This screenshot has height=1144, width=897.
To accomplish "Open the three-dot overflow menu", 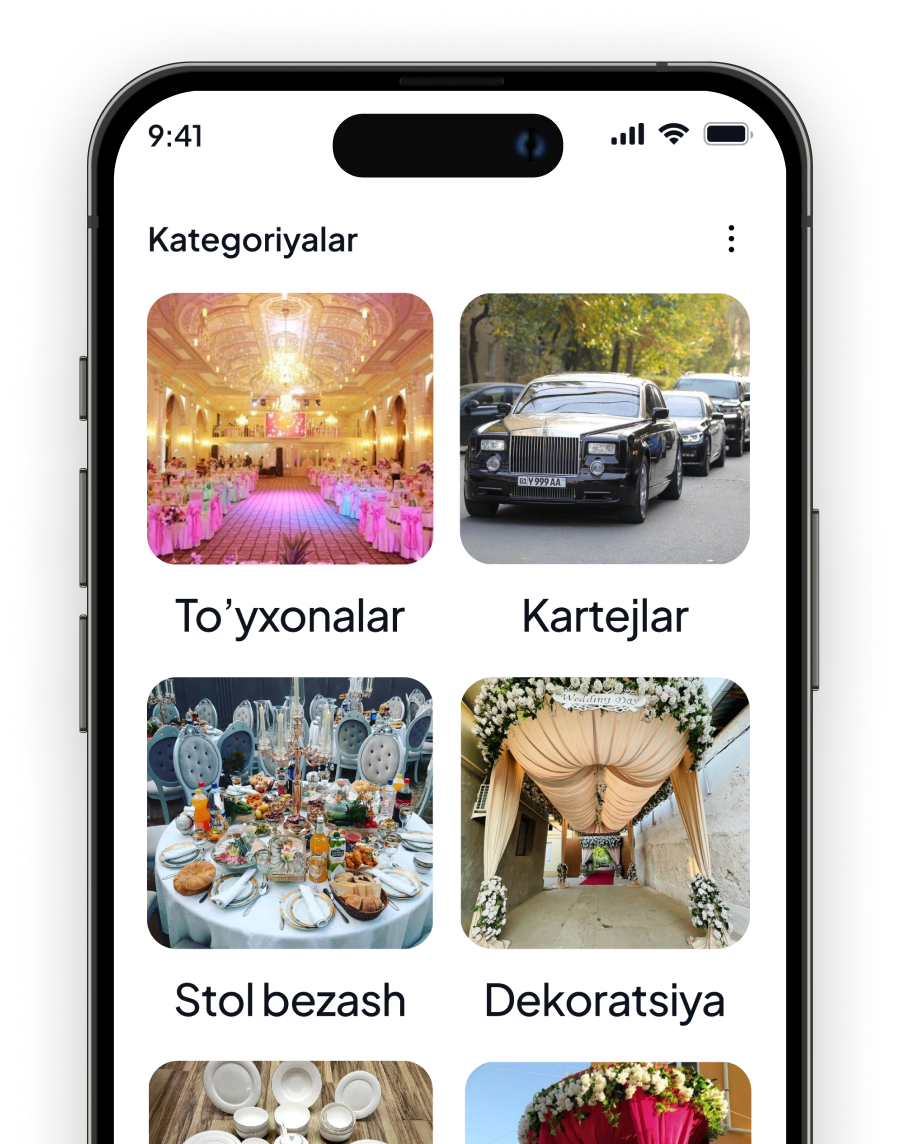I will click(x=731, y=239).
